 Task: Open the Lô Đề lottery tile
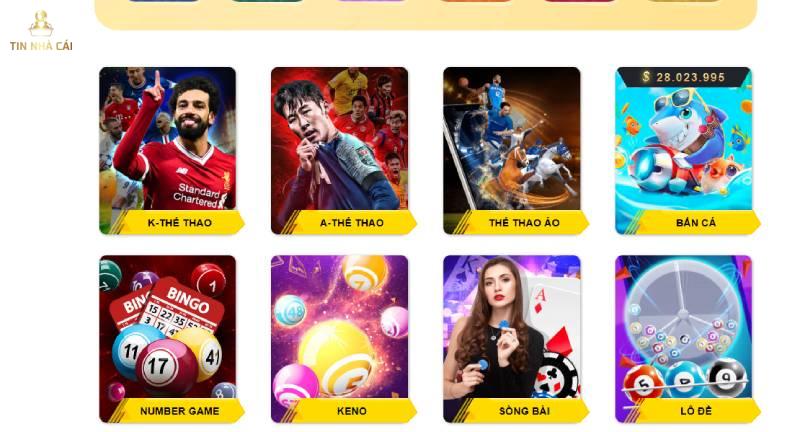[683, 338]
